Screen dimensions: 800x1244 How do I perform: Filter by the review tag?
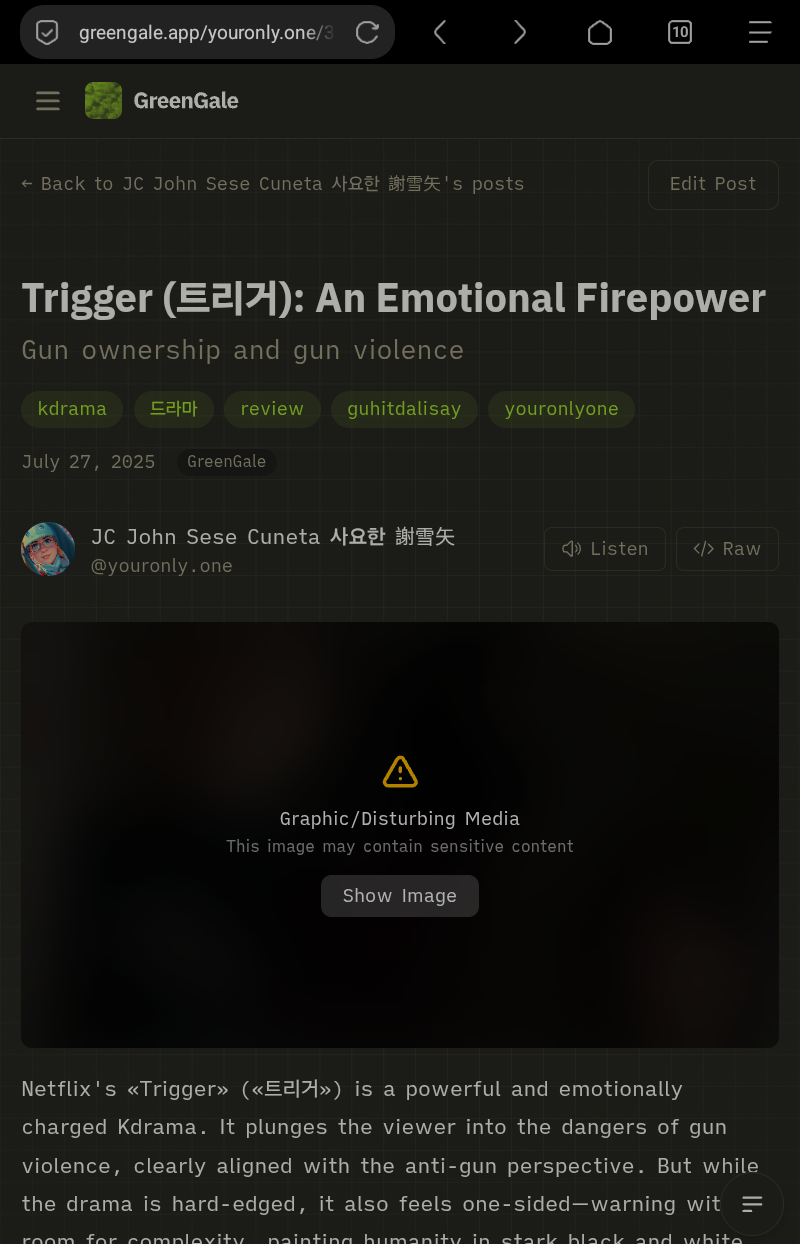coord(272,409)
